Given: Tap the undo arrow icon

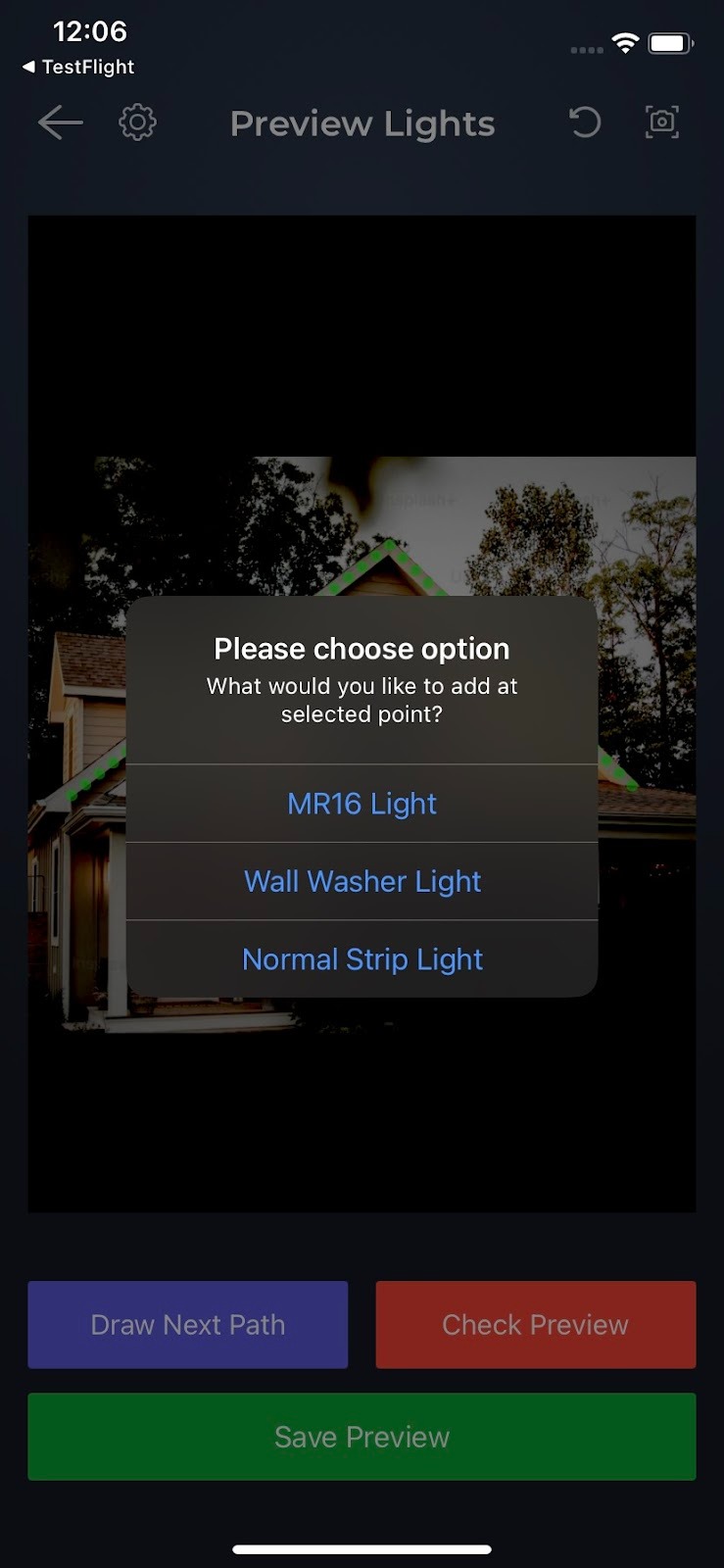Looking at the screenshot, I should click(585, 122).
